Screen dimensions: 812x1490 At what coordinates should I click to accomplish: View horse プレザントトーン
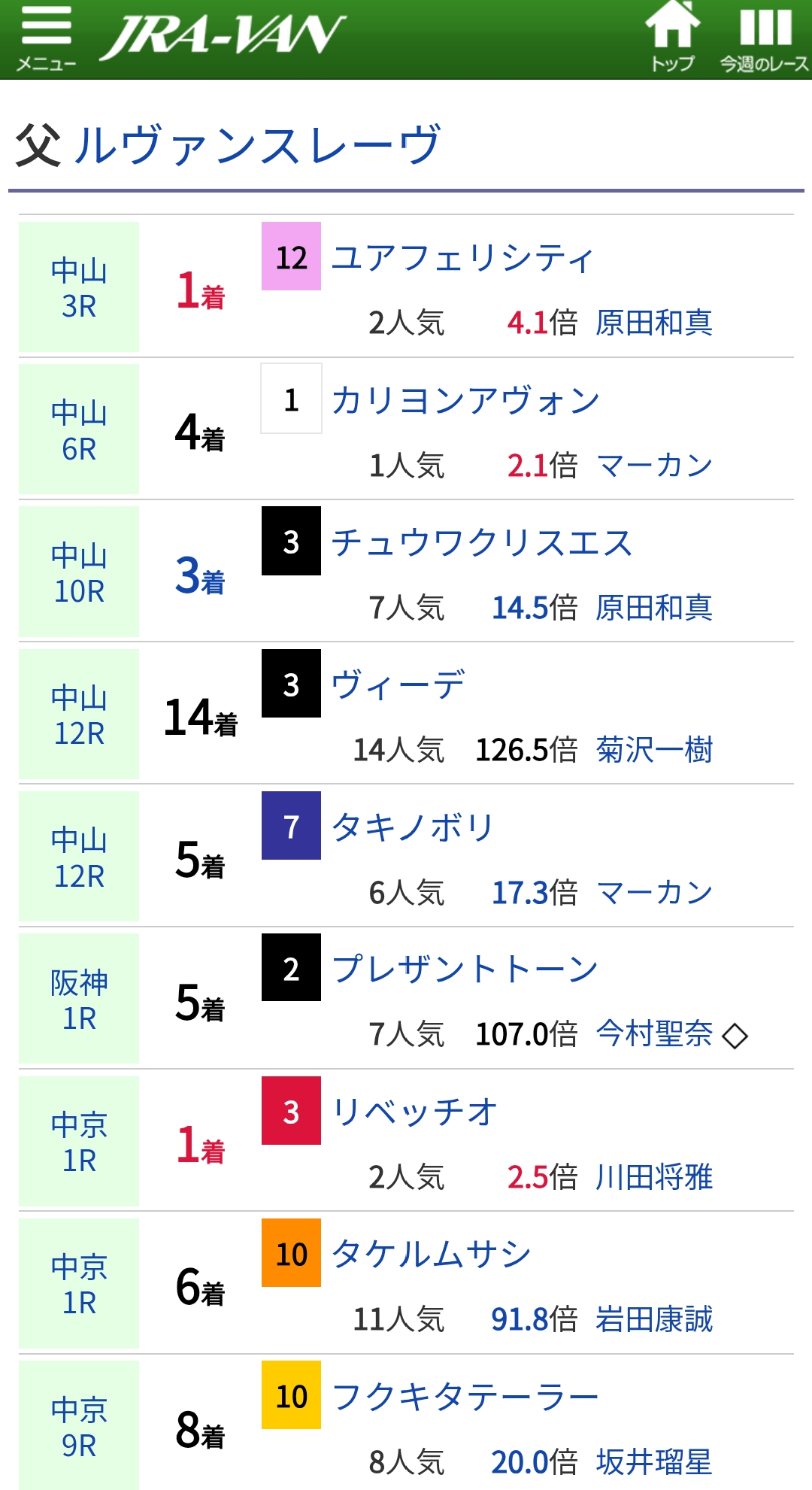click(465, 969)
